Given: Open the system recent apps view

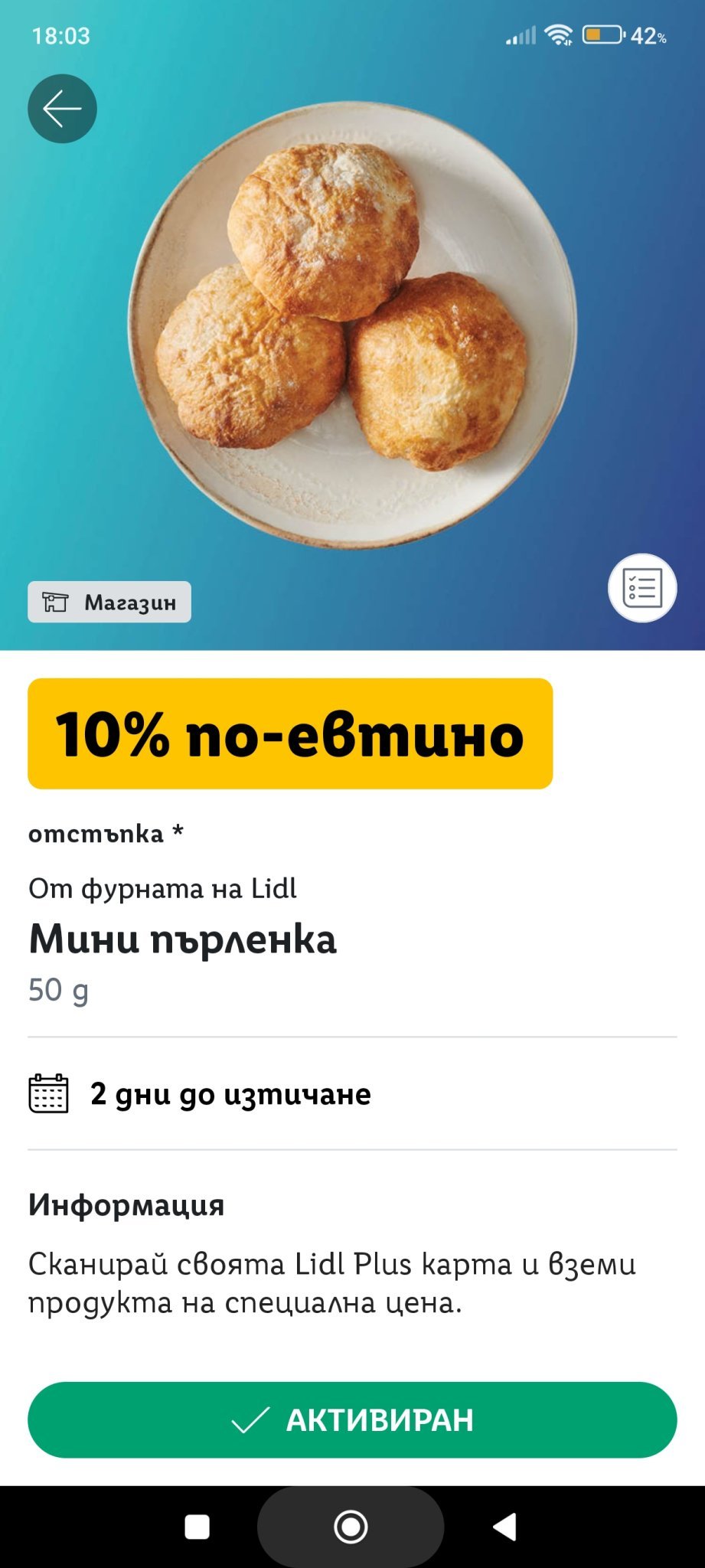Looking at the screenshot, I should click(197, 1527).
